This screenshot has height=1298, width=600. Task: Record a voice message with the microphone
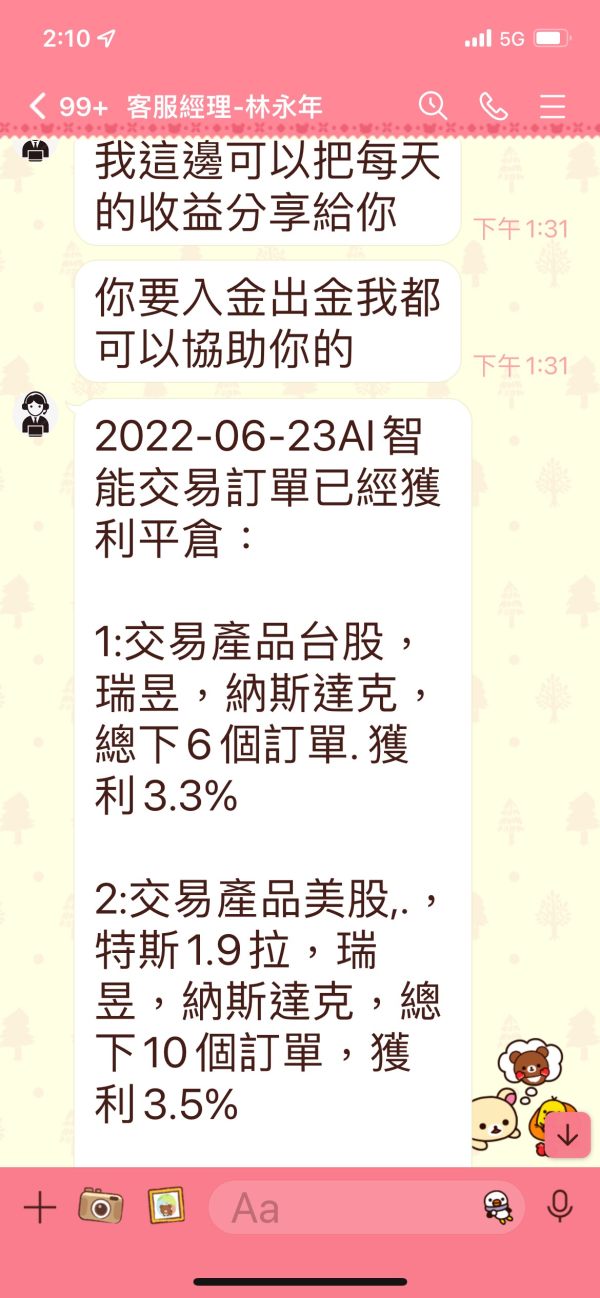coord(560,1208)
